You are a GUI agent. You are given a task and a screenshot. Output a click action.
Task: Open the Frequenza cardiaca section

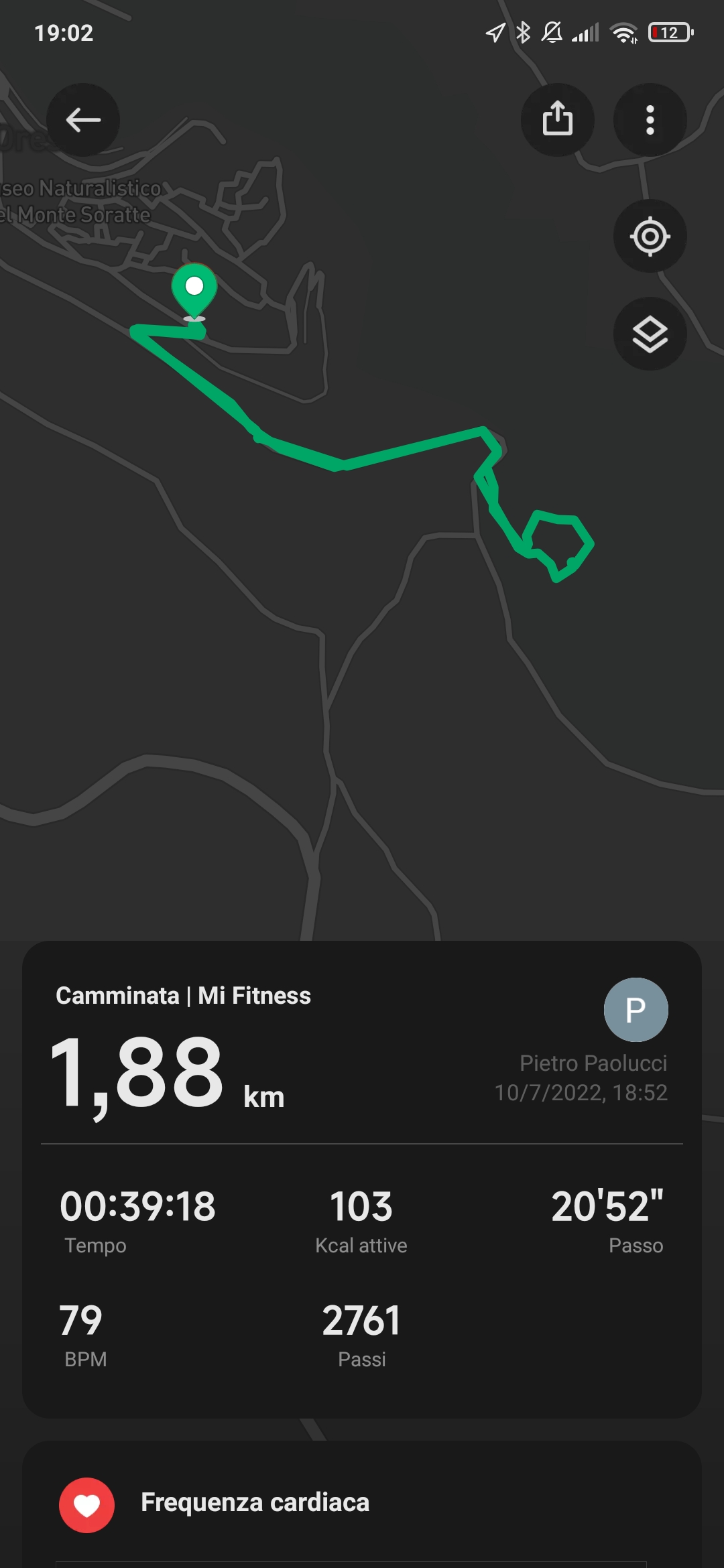pyautogui.click(x=255, y=1502)
